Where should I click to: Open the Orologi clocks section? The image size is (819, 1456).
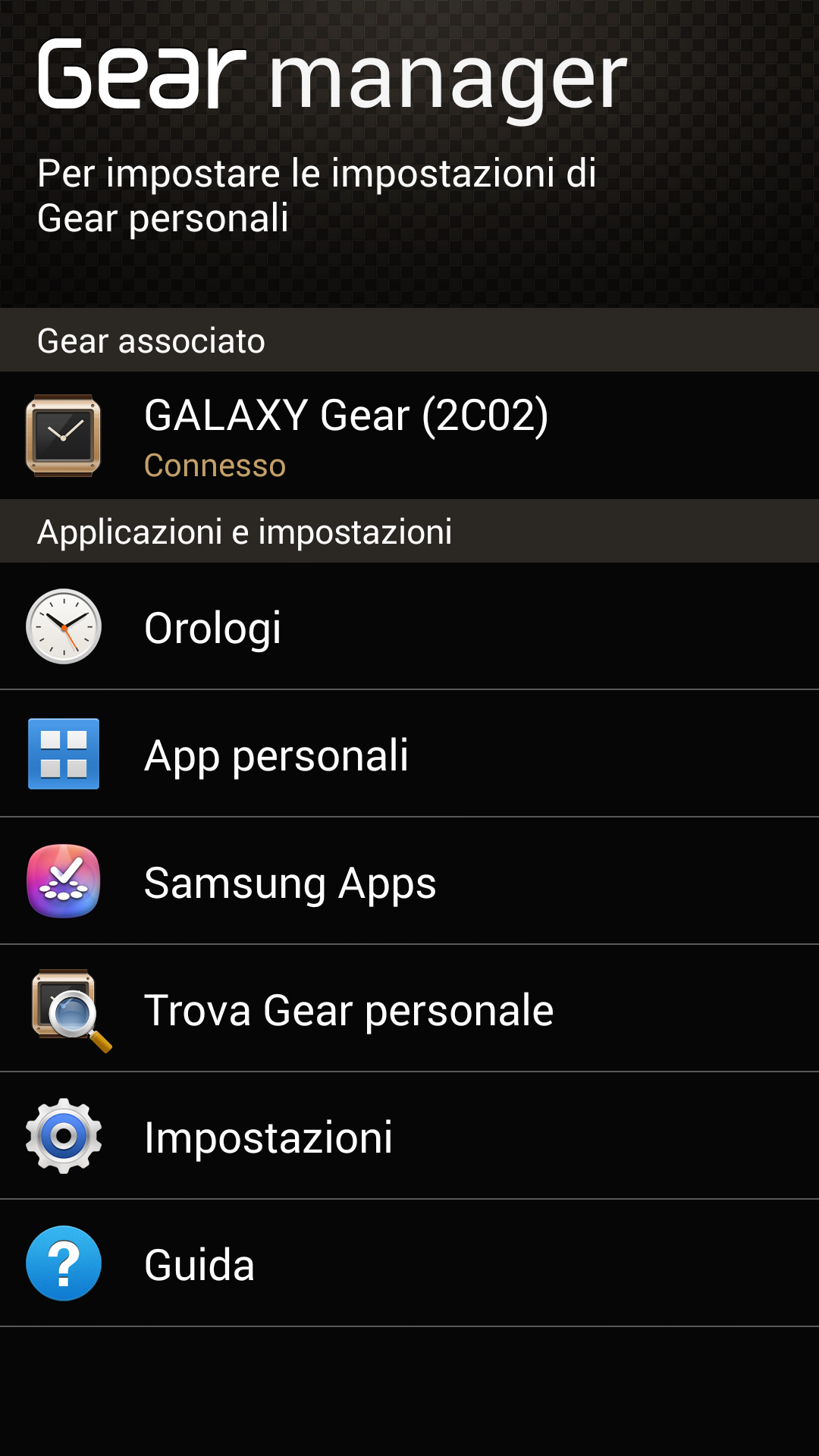[x=409, y=626]
